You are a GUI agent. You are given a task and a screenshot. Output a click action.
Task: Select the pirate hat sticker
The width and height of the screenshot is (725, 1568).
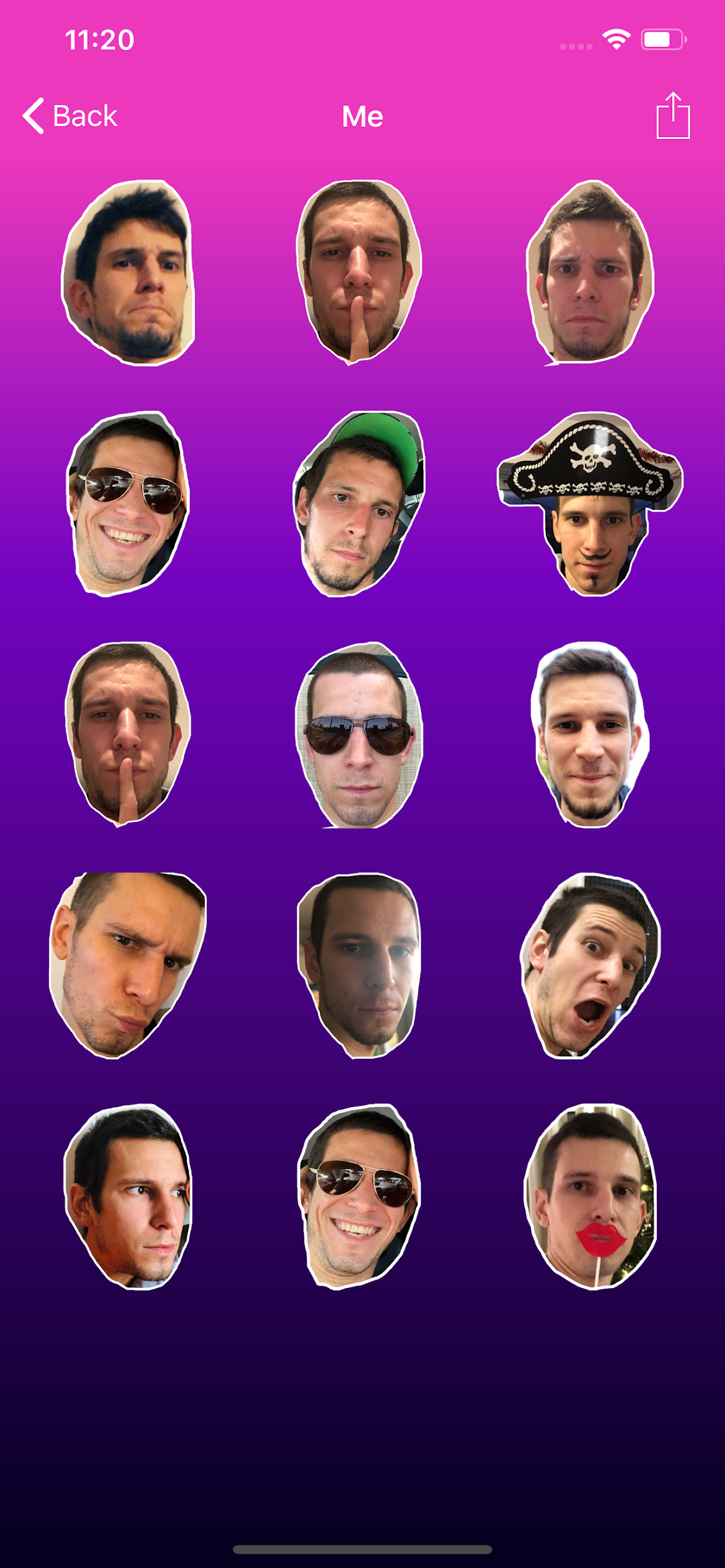(590, 504)
